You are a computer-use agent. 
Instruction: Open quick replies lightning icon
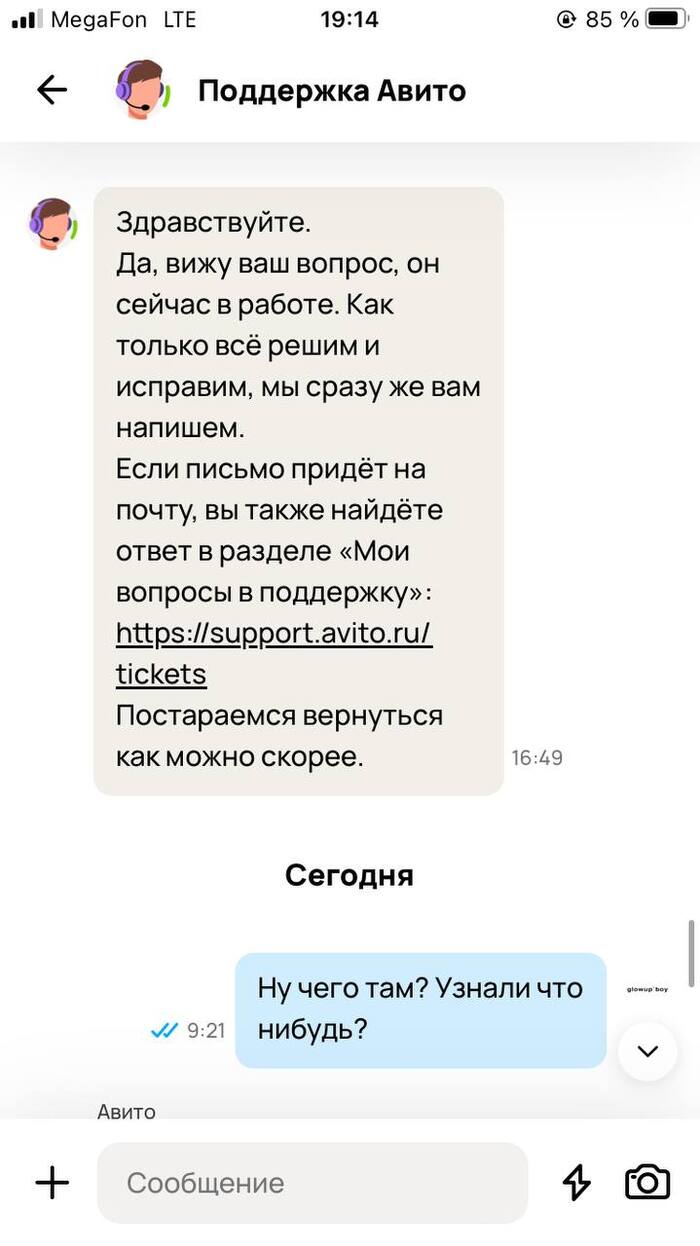tap(576, 1183)
